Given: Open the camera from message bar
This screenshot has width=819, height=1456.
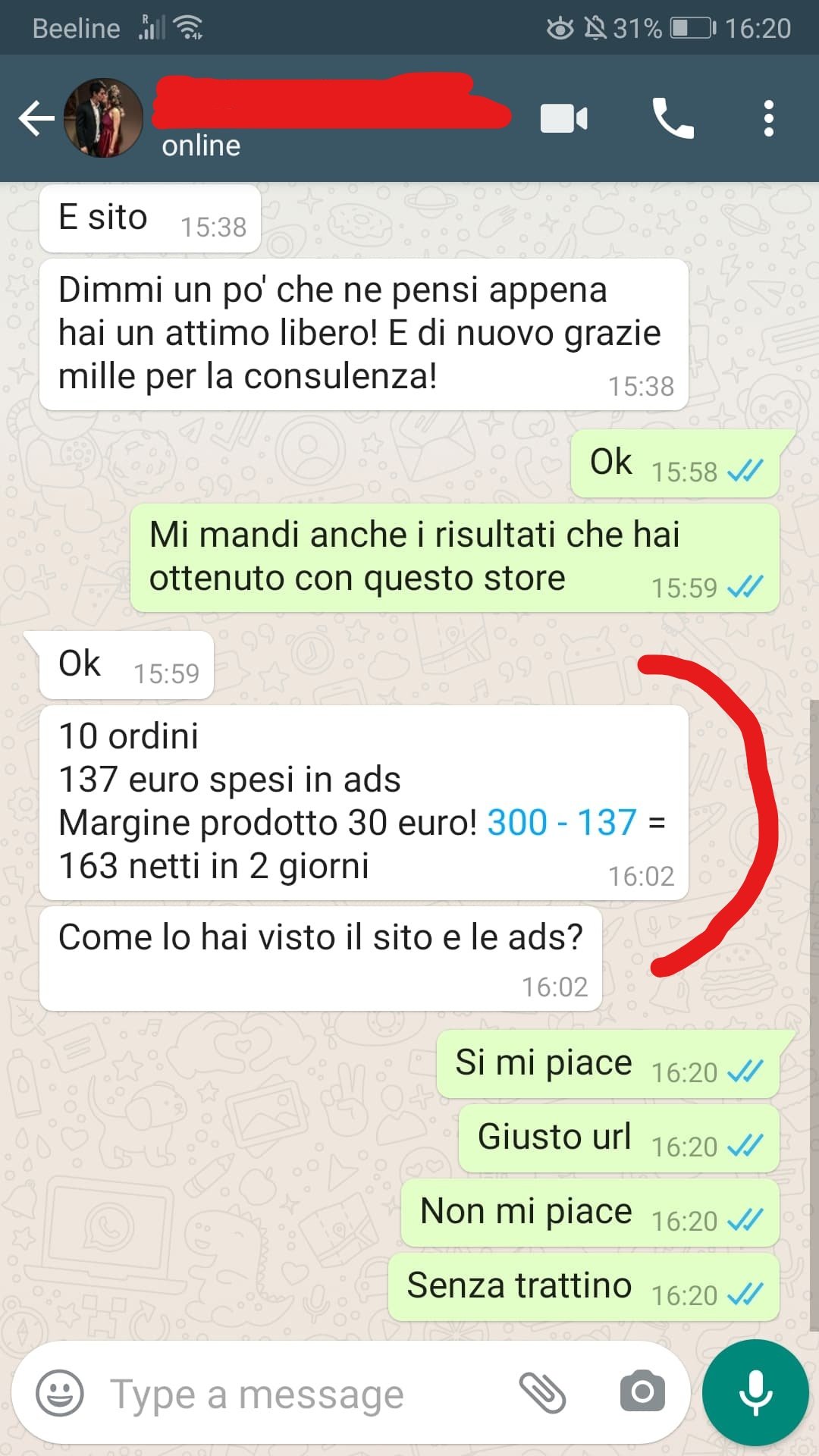Looking at the screenshot, I should [642, 1392].
